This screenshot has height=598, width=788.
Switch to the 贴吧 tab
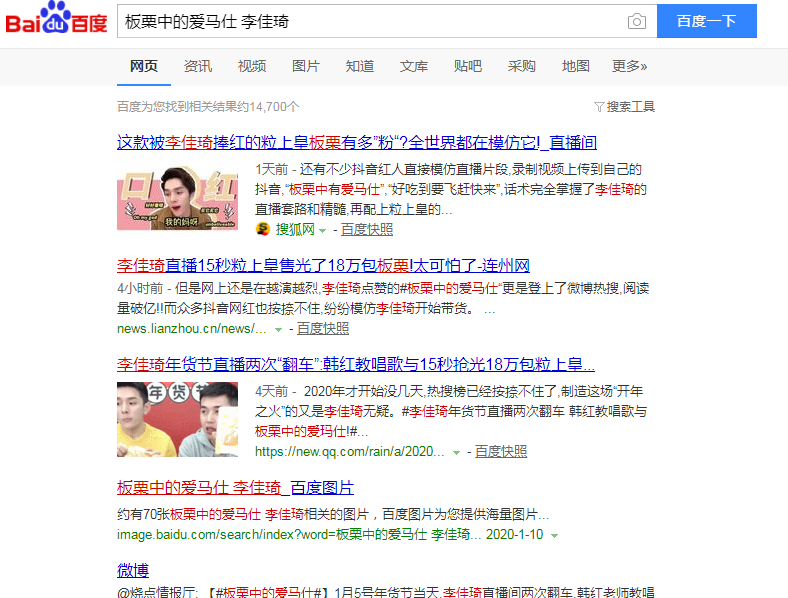[x=468, y=66]
